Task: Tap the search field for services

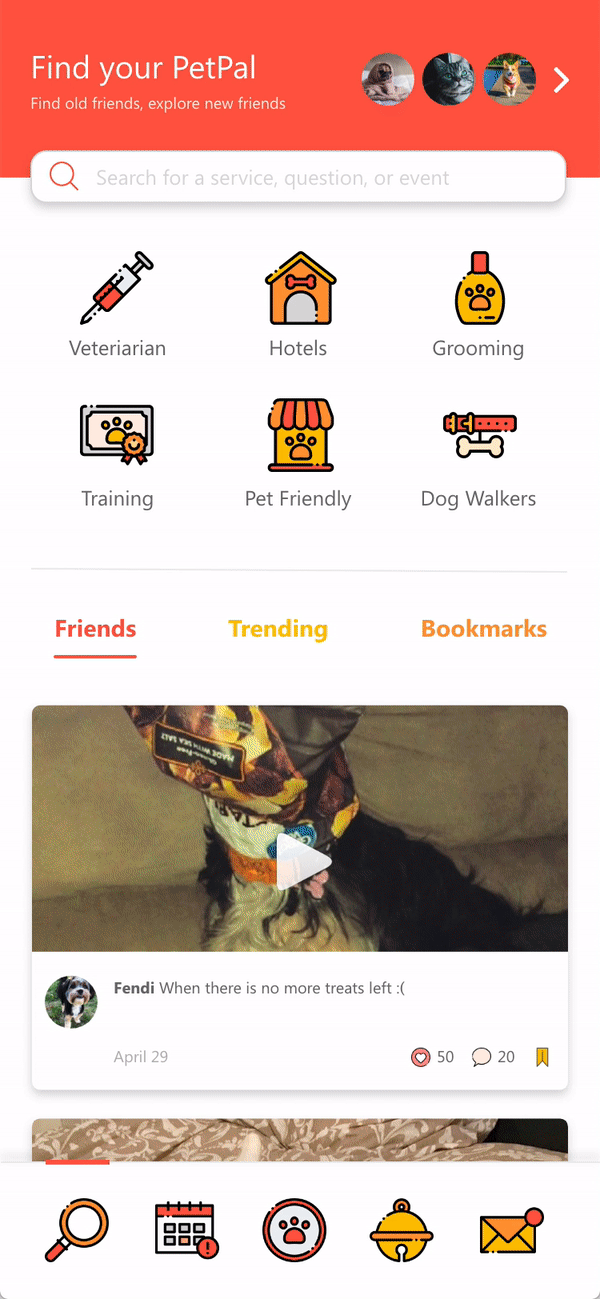Action: click(298, 178)
